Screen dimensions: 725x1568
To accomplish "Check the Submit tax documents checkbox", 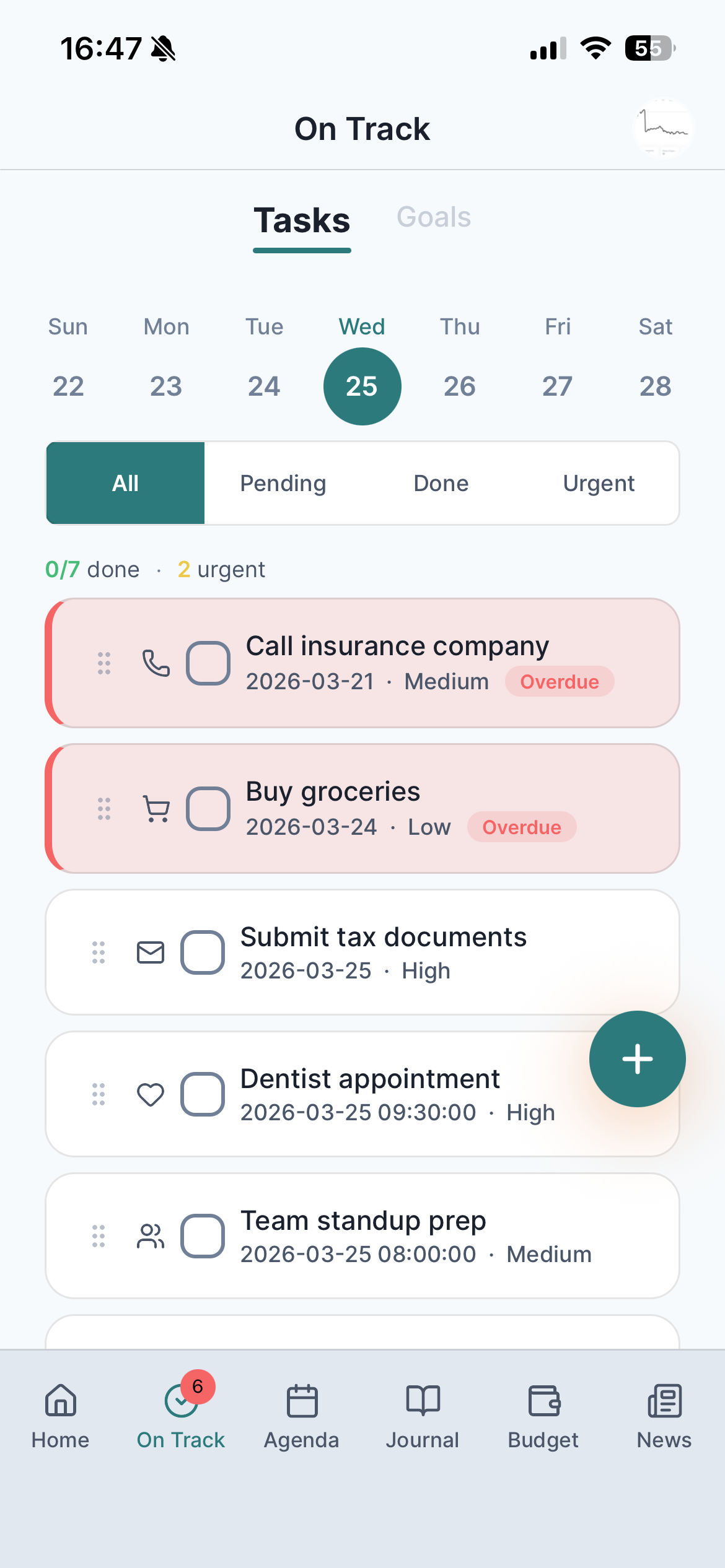I will 202,952.
